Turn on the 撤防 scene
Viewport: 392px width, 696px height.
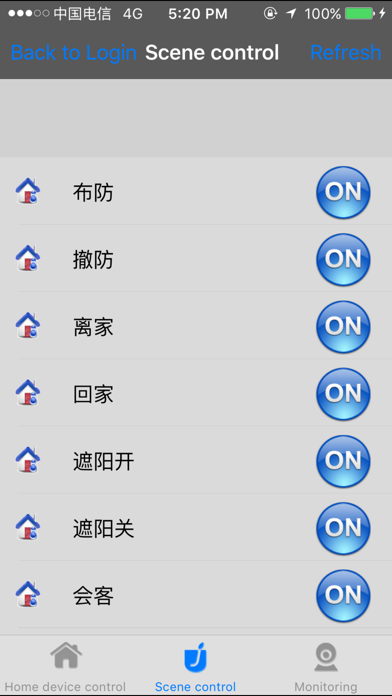343,260
